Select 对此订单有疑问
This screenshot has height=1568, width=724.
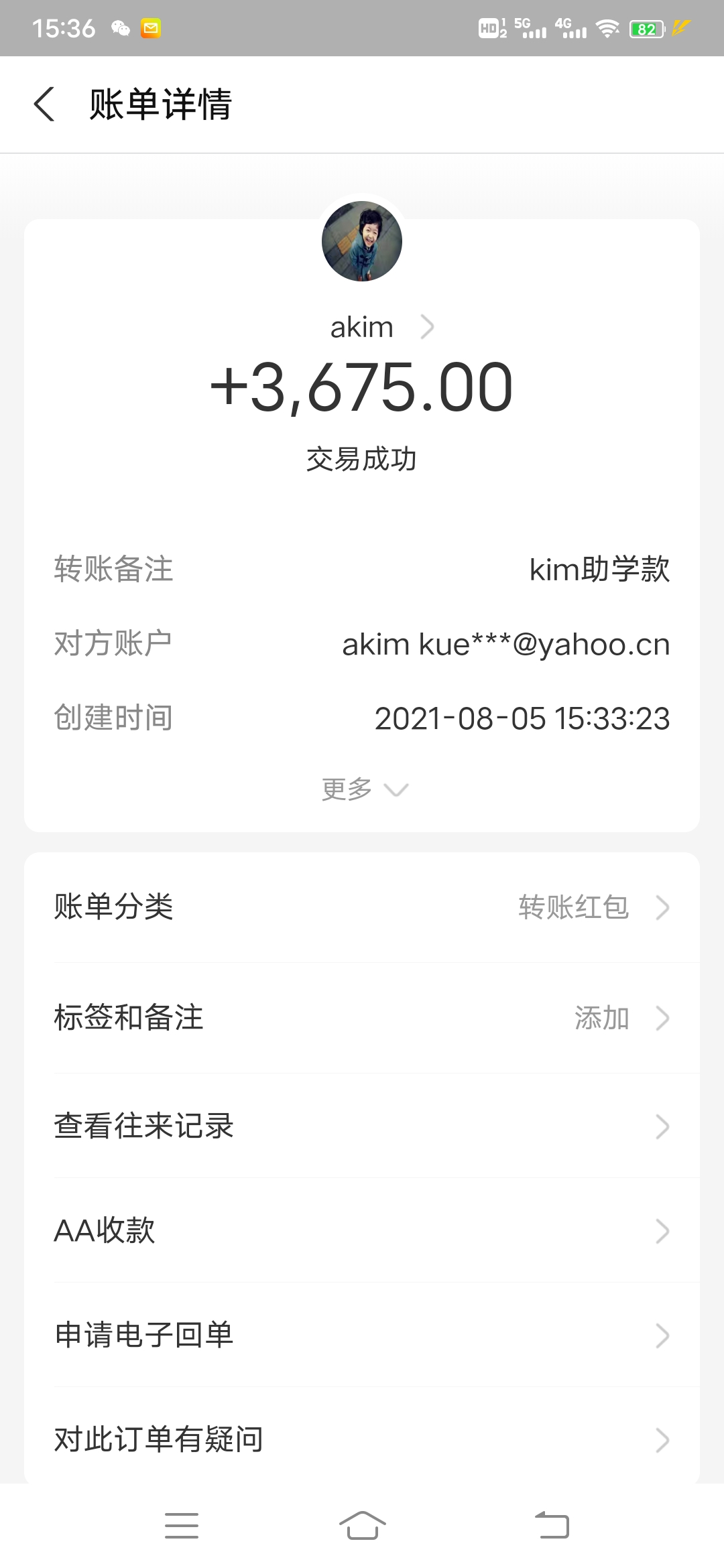coord(362,1439)
